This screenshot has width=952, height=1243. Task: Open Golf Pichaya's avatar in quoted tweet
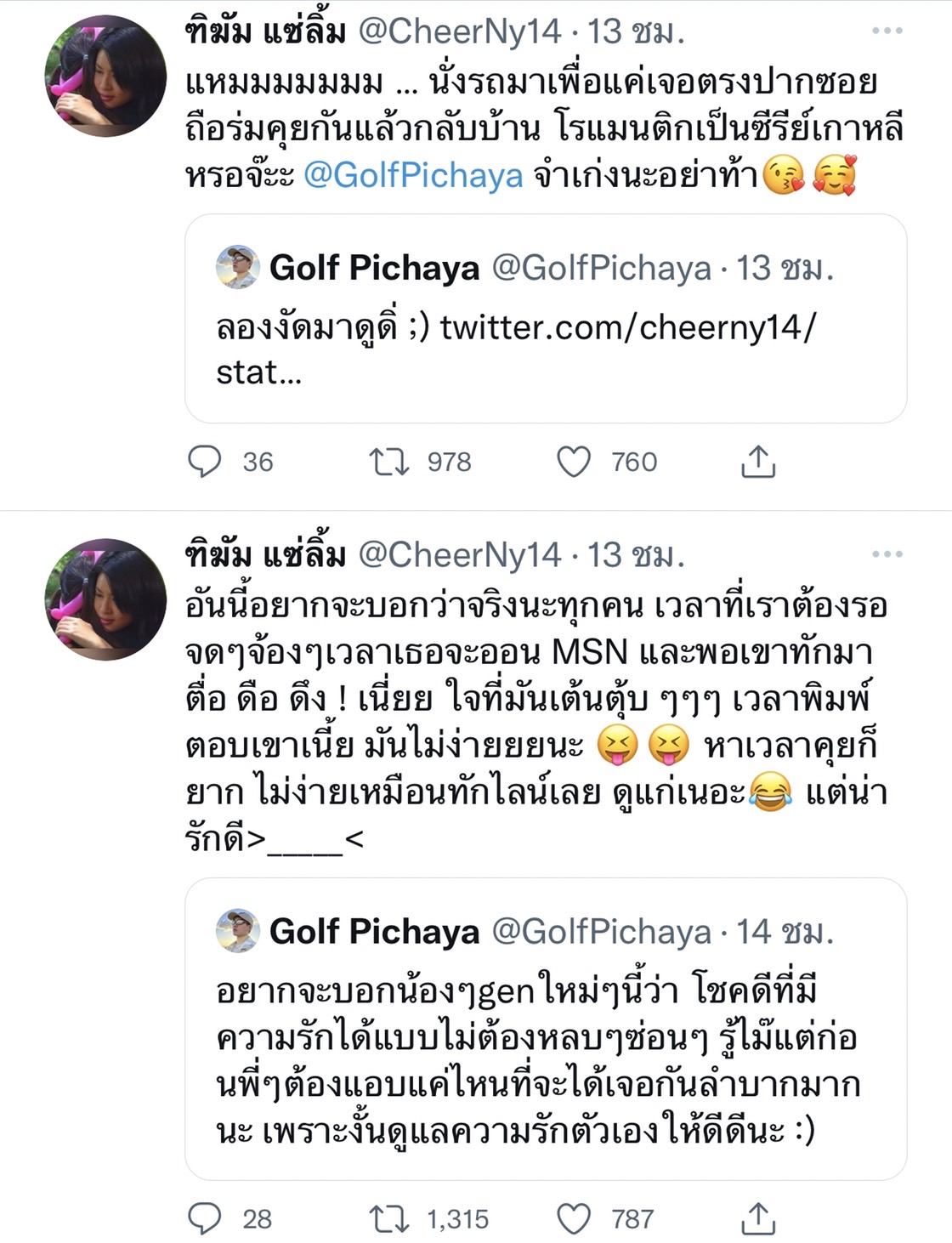point(239,266)
